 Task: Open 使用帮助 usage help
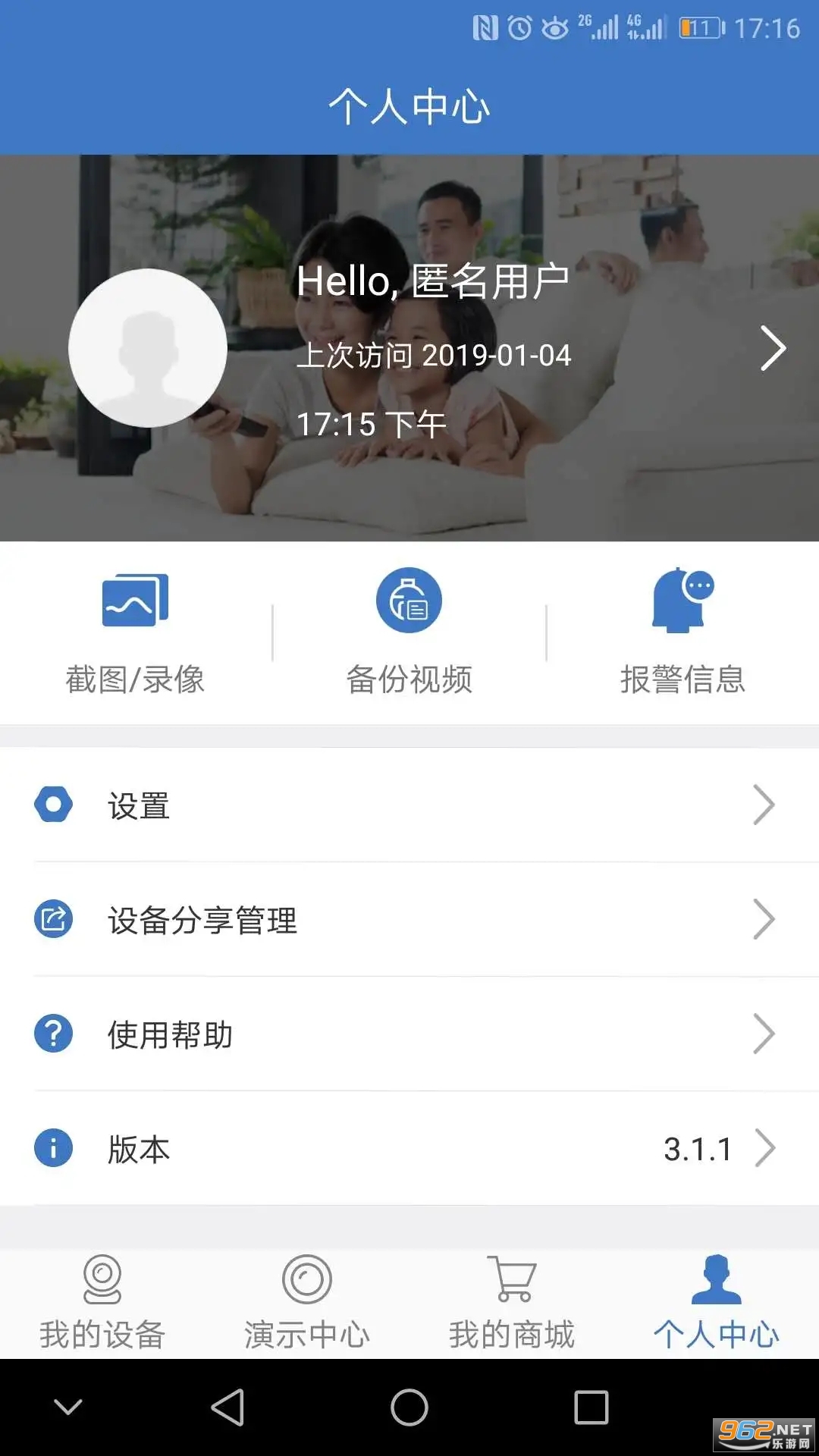pos(409,1034)
